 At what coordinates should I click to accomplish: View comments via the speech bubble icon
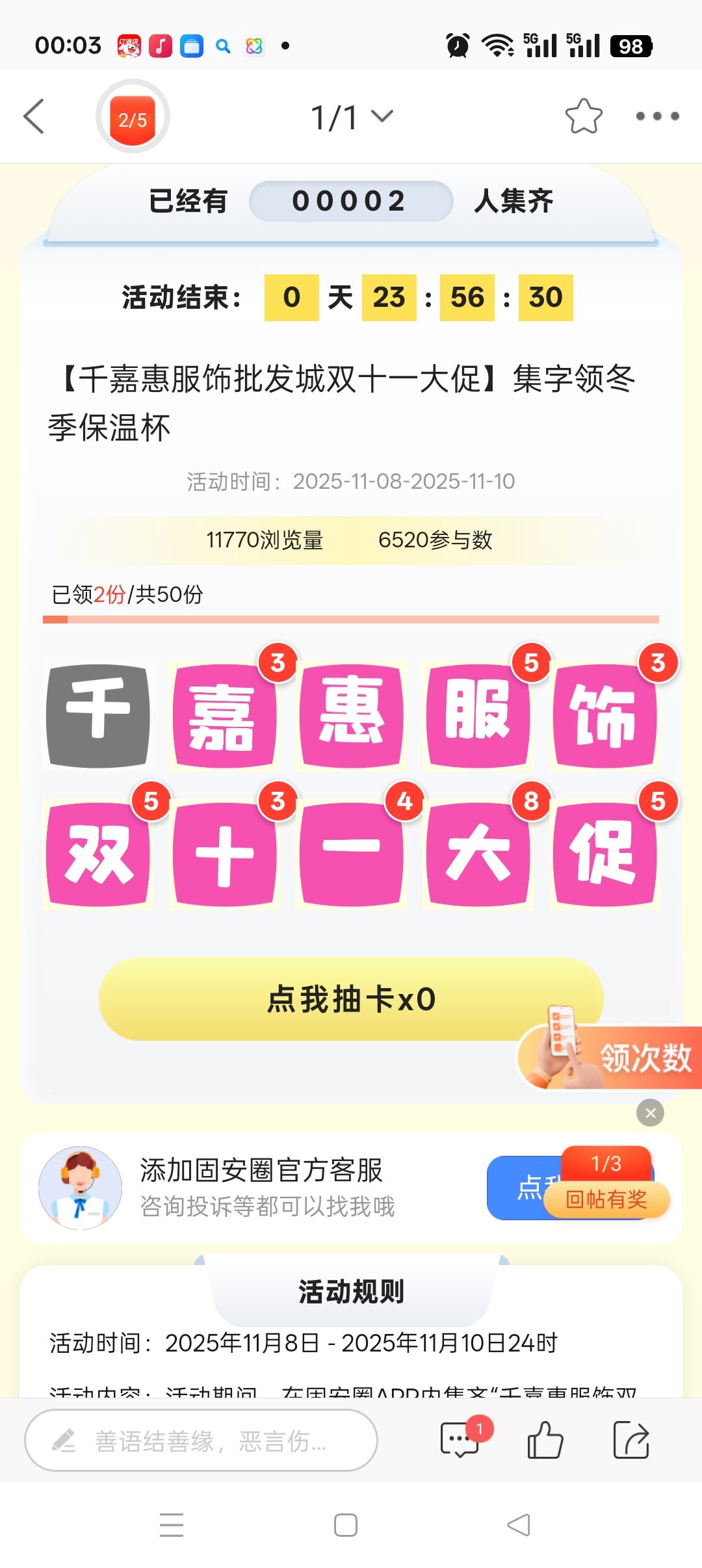[460, 1440]
